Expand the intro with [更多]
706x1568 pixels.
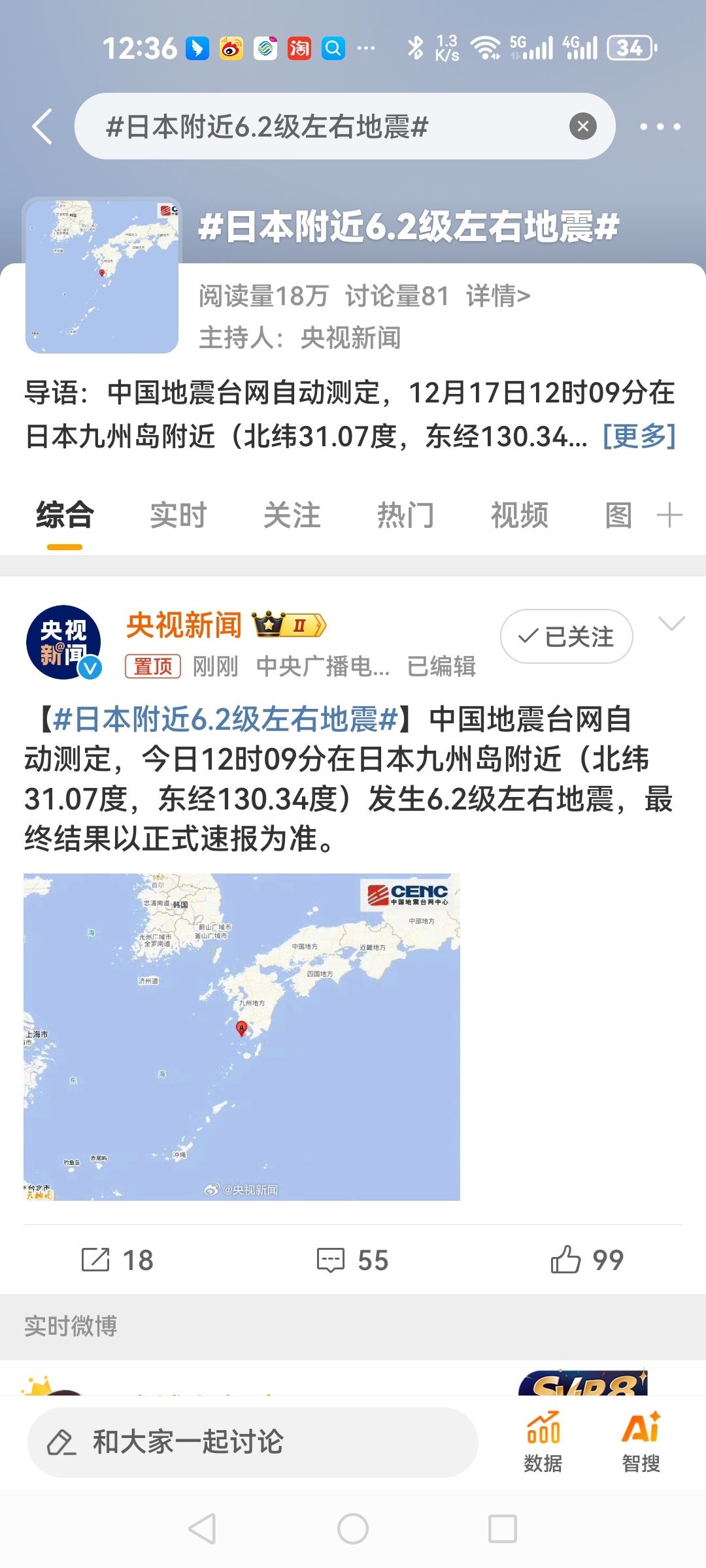(x=639, y=436)
